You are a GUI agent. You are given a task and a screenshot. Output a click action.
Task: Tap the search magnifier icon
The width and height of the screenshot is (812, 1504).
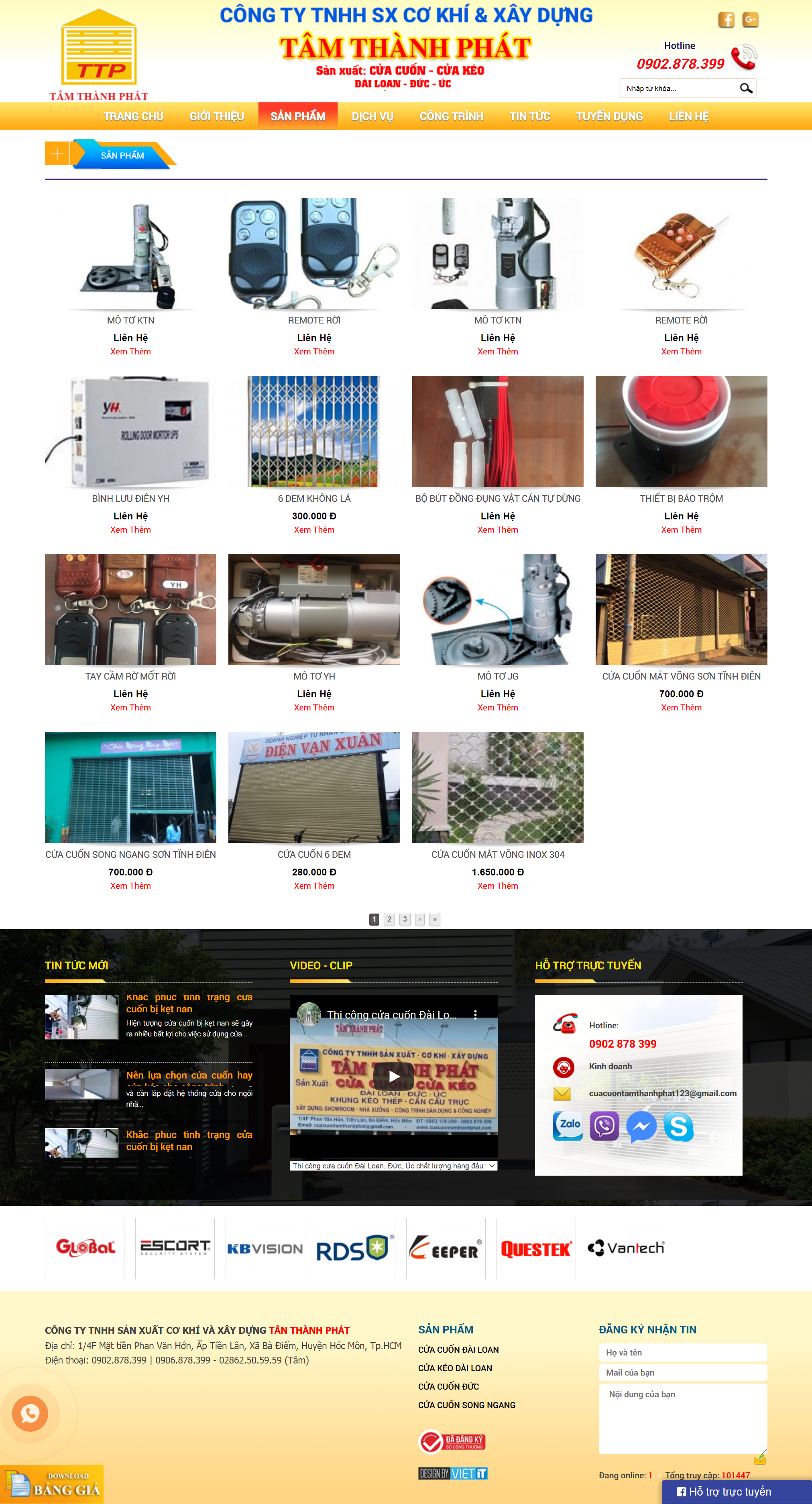(x=745, y=88)
